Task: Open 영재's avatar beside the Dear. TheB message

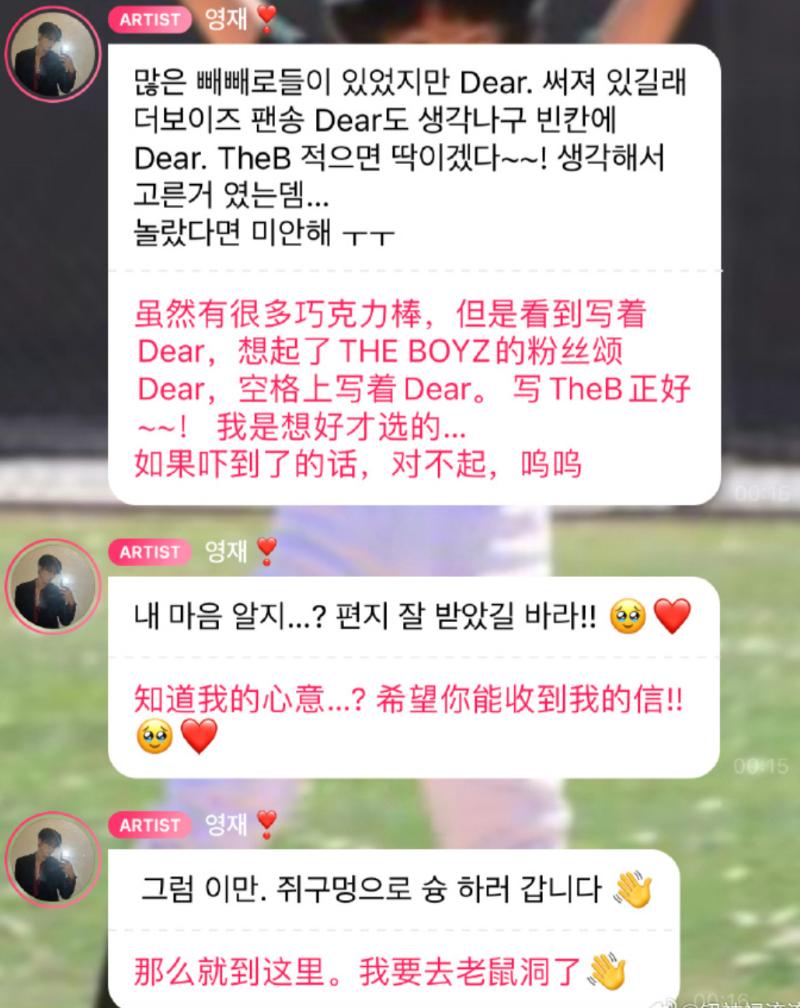Action: click(53, 54)
